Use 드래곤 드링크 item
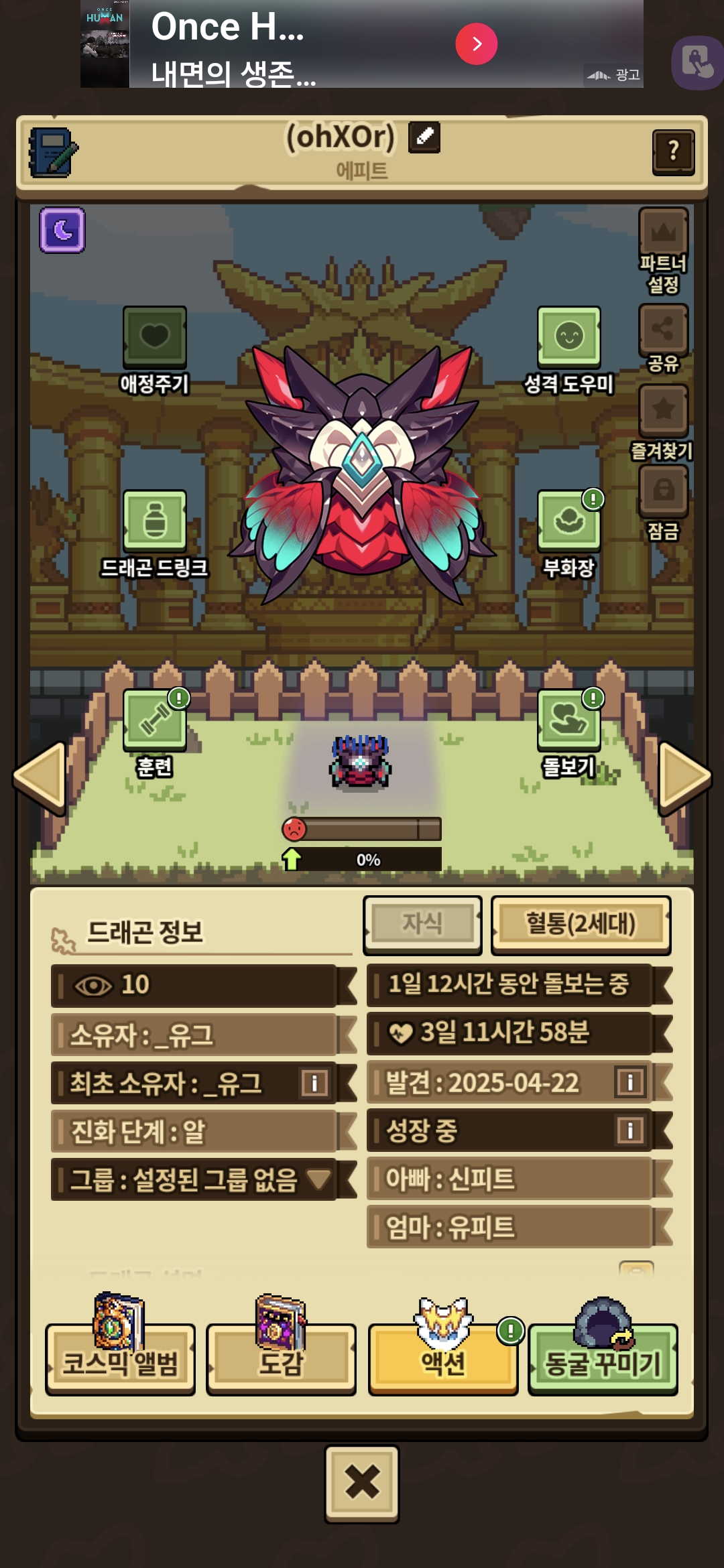 [x=154, y=521]
